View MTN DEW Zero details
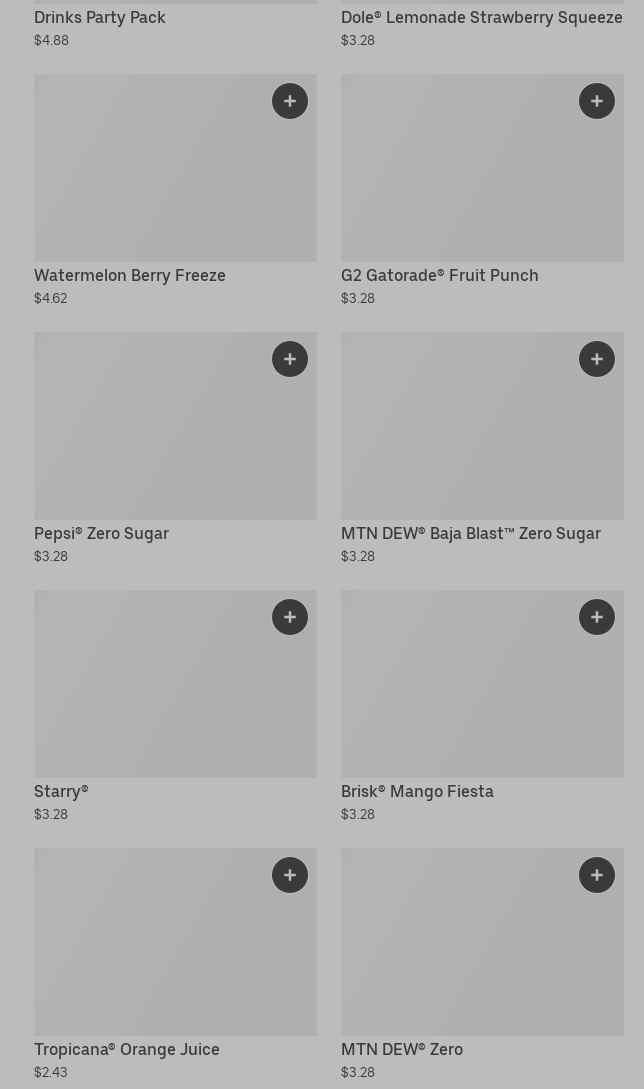This screenshot has width=644, height=1089. tap(460, 955)
